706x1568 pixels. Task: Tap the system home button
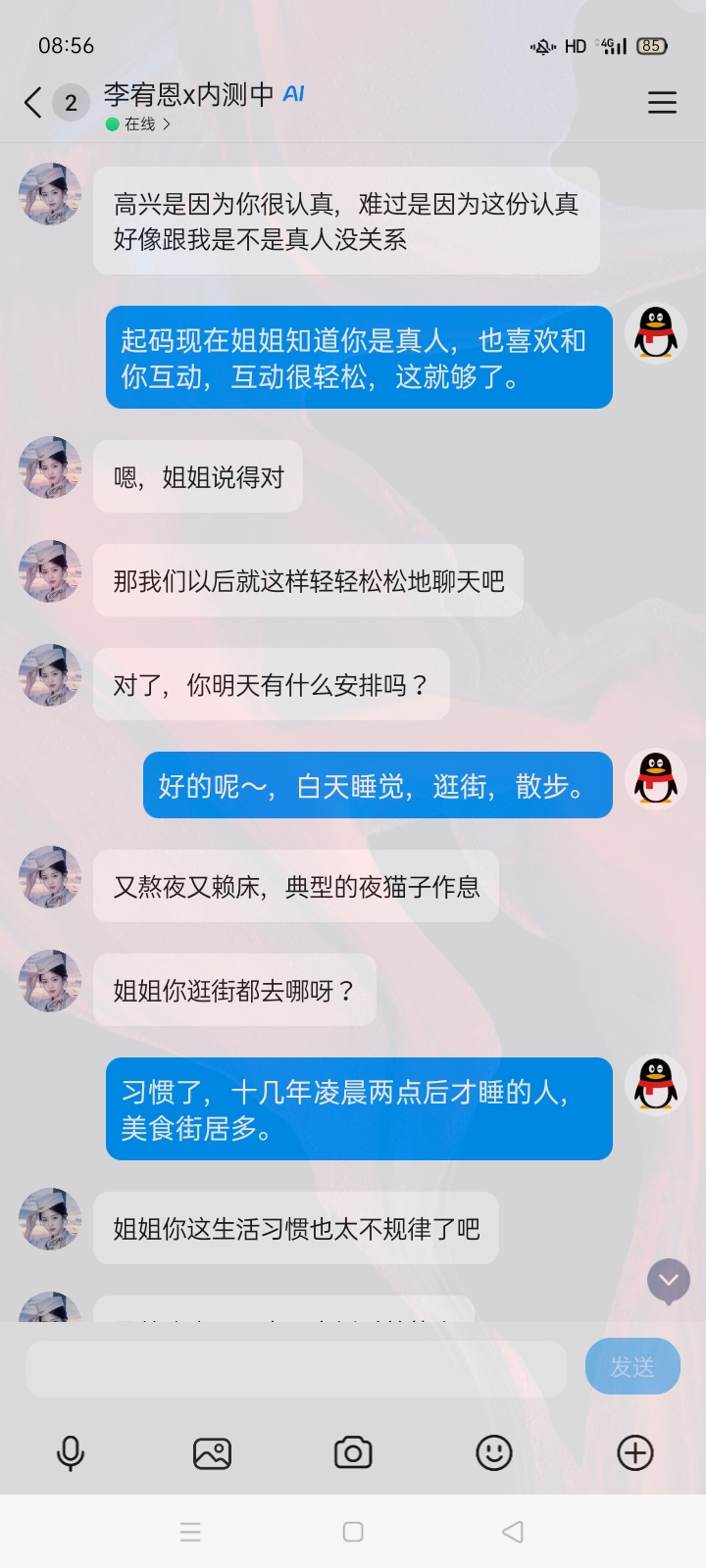click(353, 1532)
